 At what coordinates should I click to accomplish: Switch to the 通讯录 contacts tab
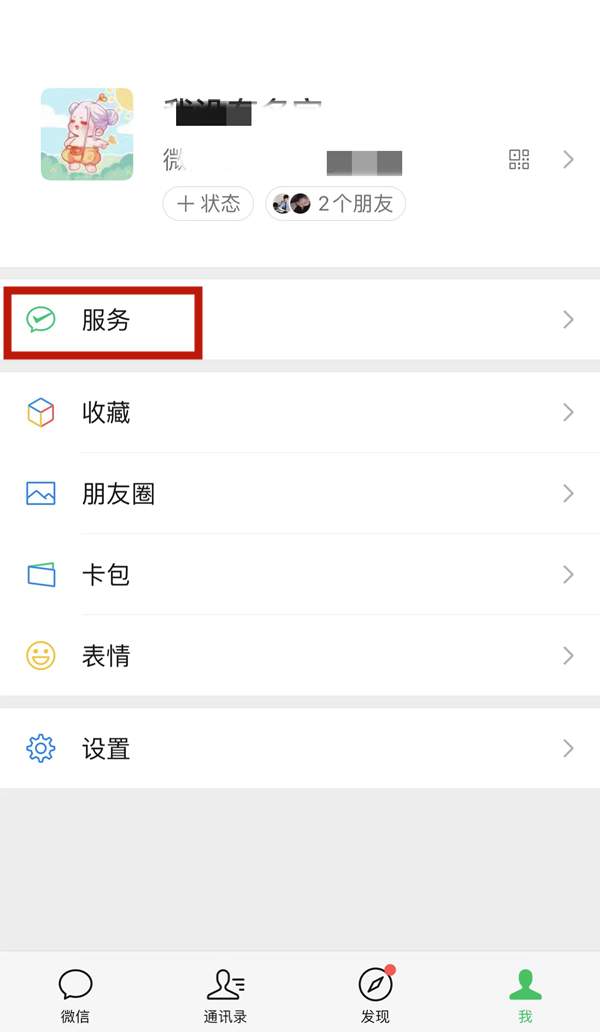(x=225, y=996)
